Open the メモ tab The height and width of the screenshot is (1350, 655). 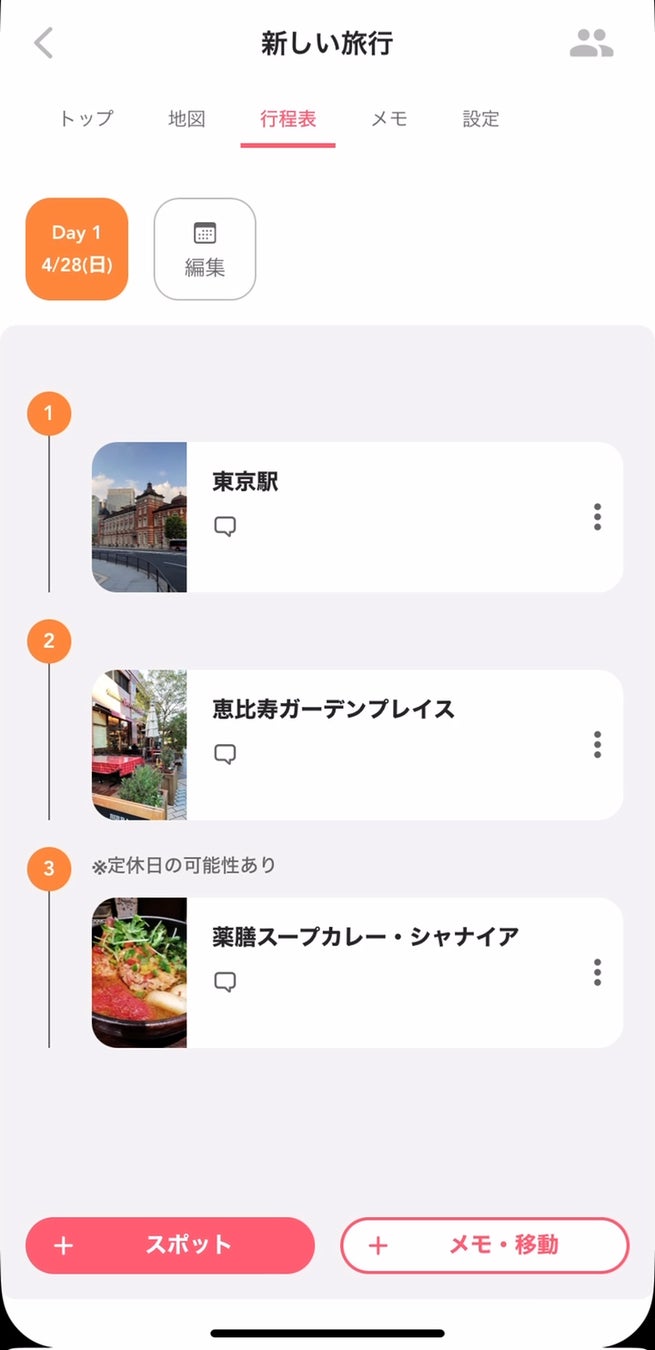point(389,119)
